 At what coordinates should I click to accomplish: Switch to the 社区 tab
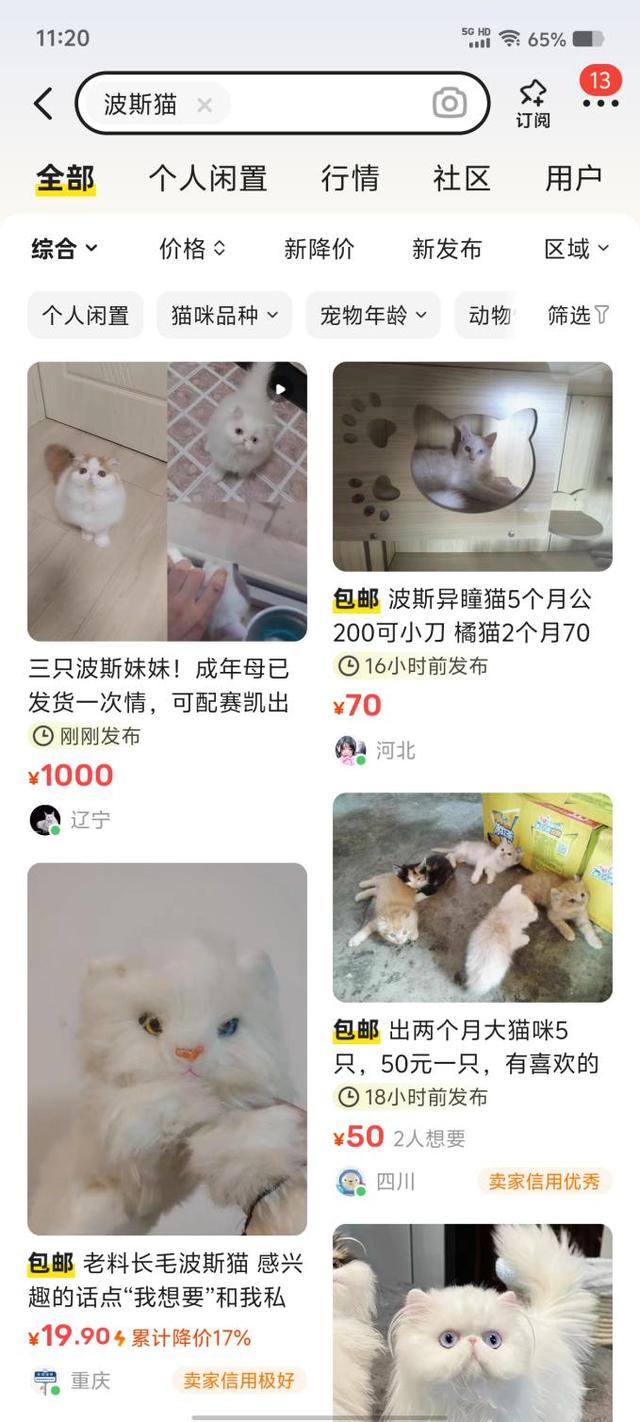[x=462, y=178]
